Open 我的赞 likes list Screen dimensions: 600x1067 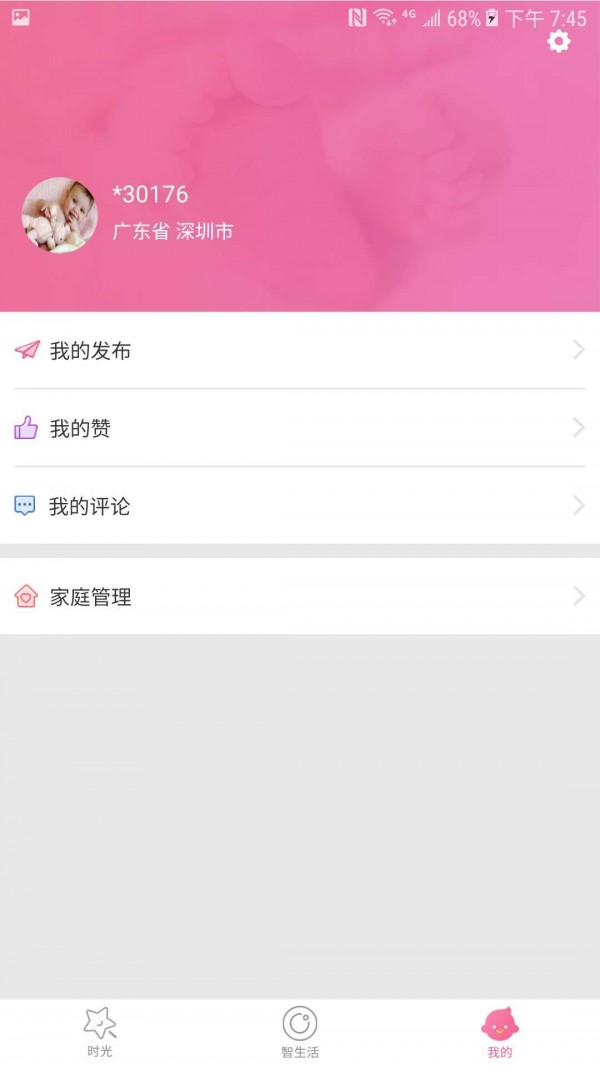click(300, 429)
